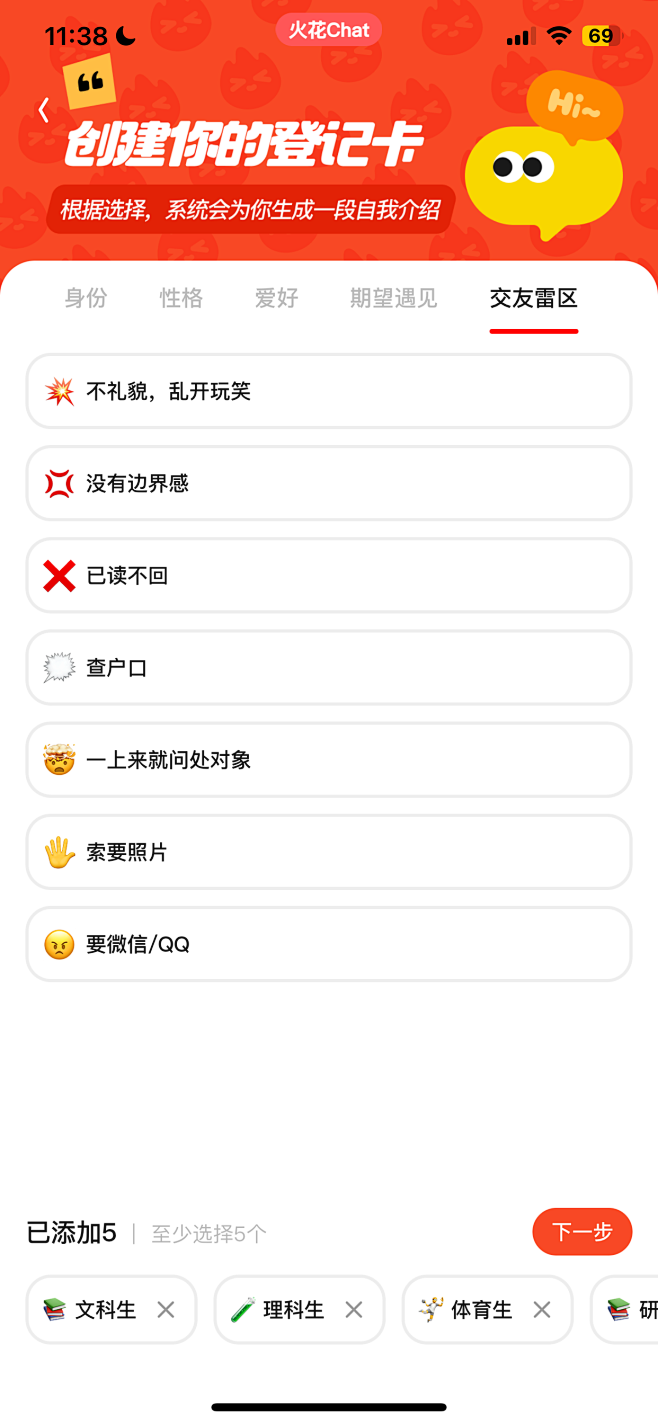The width and height of the screenshot is (658, 1424).
Task: Select 不礼貌，乱开玩笑 option
Action: click(x=329, y=391)
